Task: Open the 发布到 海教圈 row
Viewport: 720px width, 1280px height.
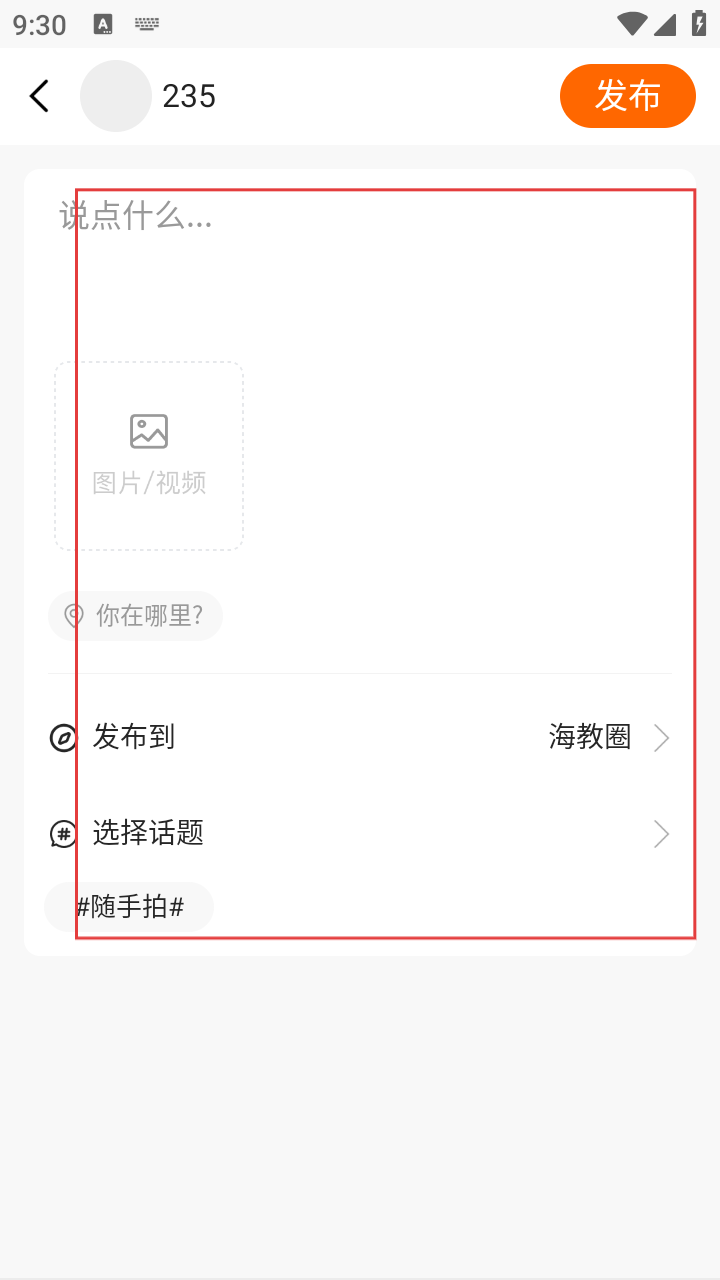Action: (x=360, y=738)
